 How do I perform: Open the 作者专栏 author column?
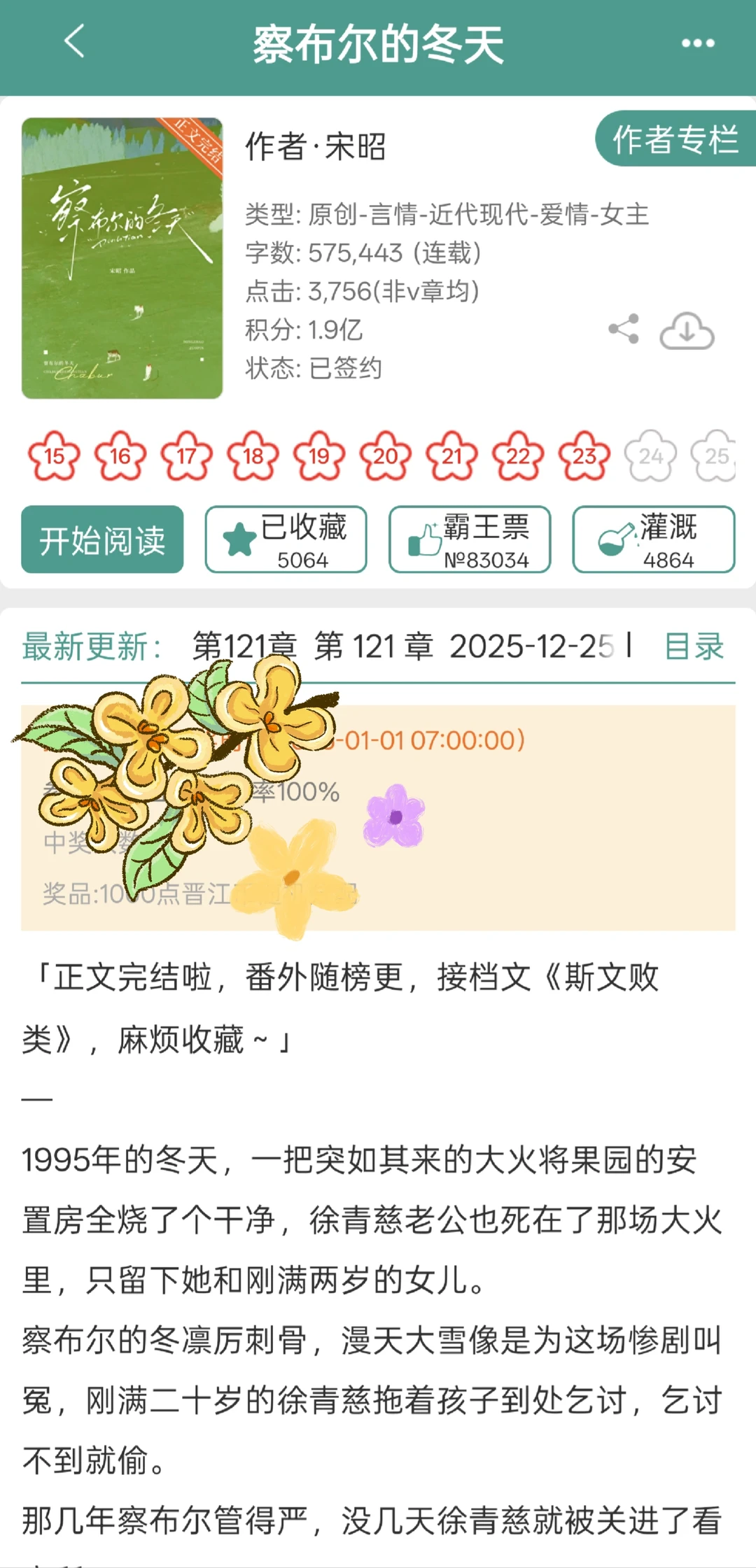[x=674, y=141]
